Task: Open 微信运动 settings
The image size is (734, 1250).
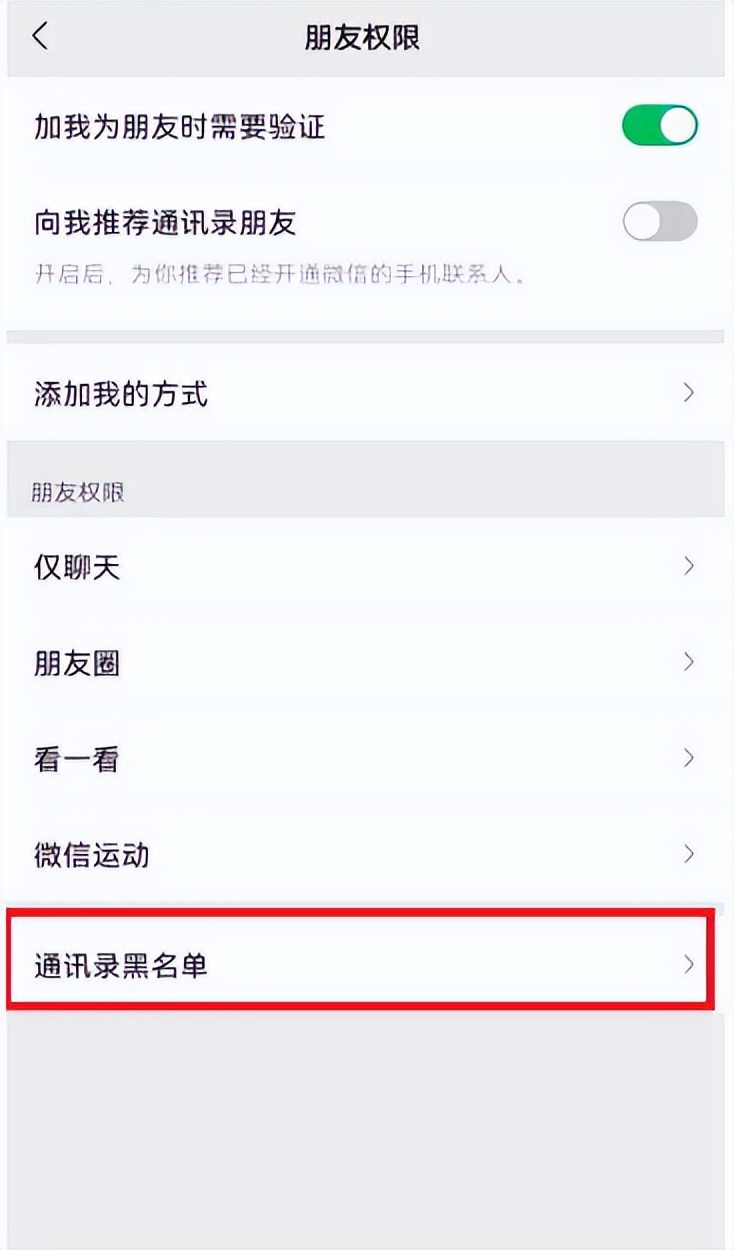Action: pos(364,855)
